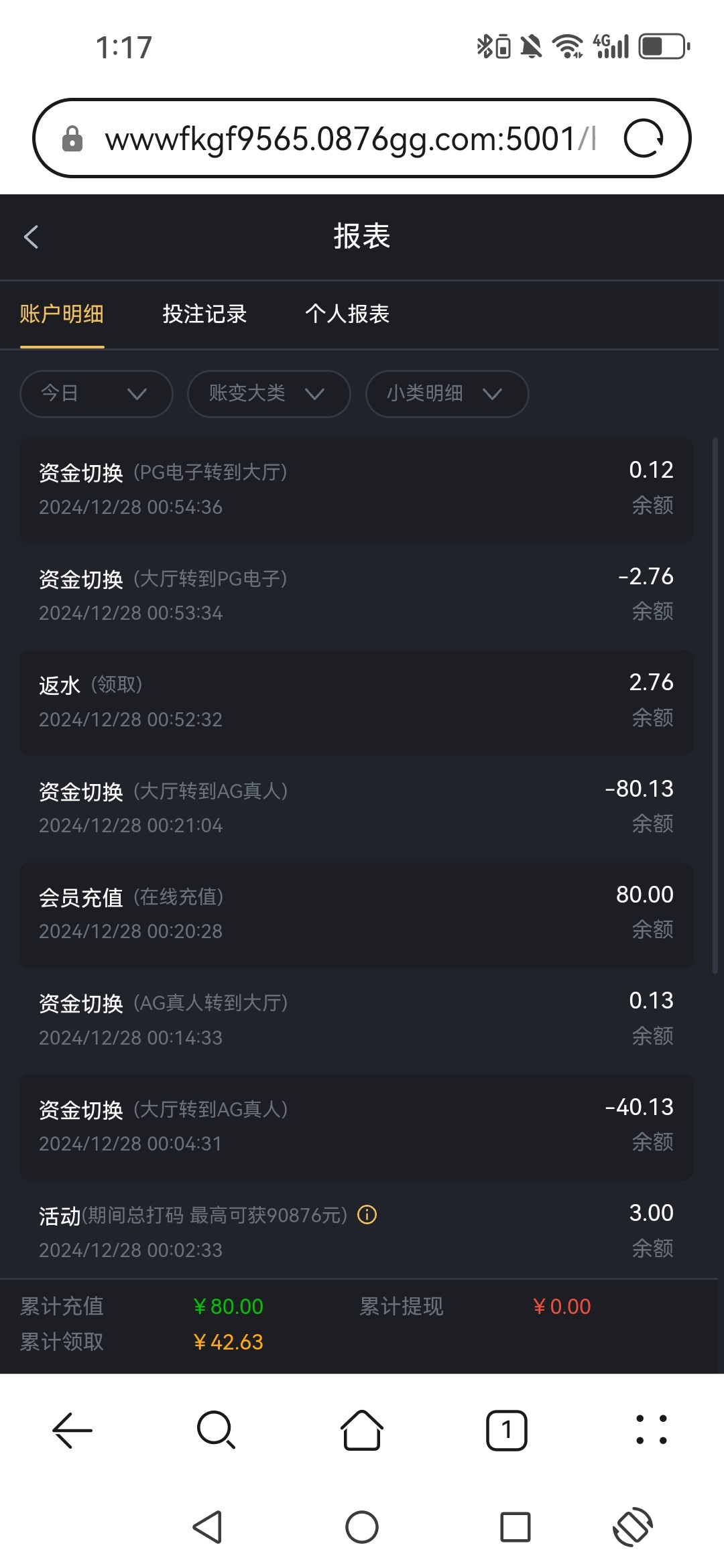
Task: Tap the info icon beside 活动 entry
Action: (x=367, y=1214)
